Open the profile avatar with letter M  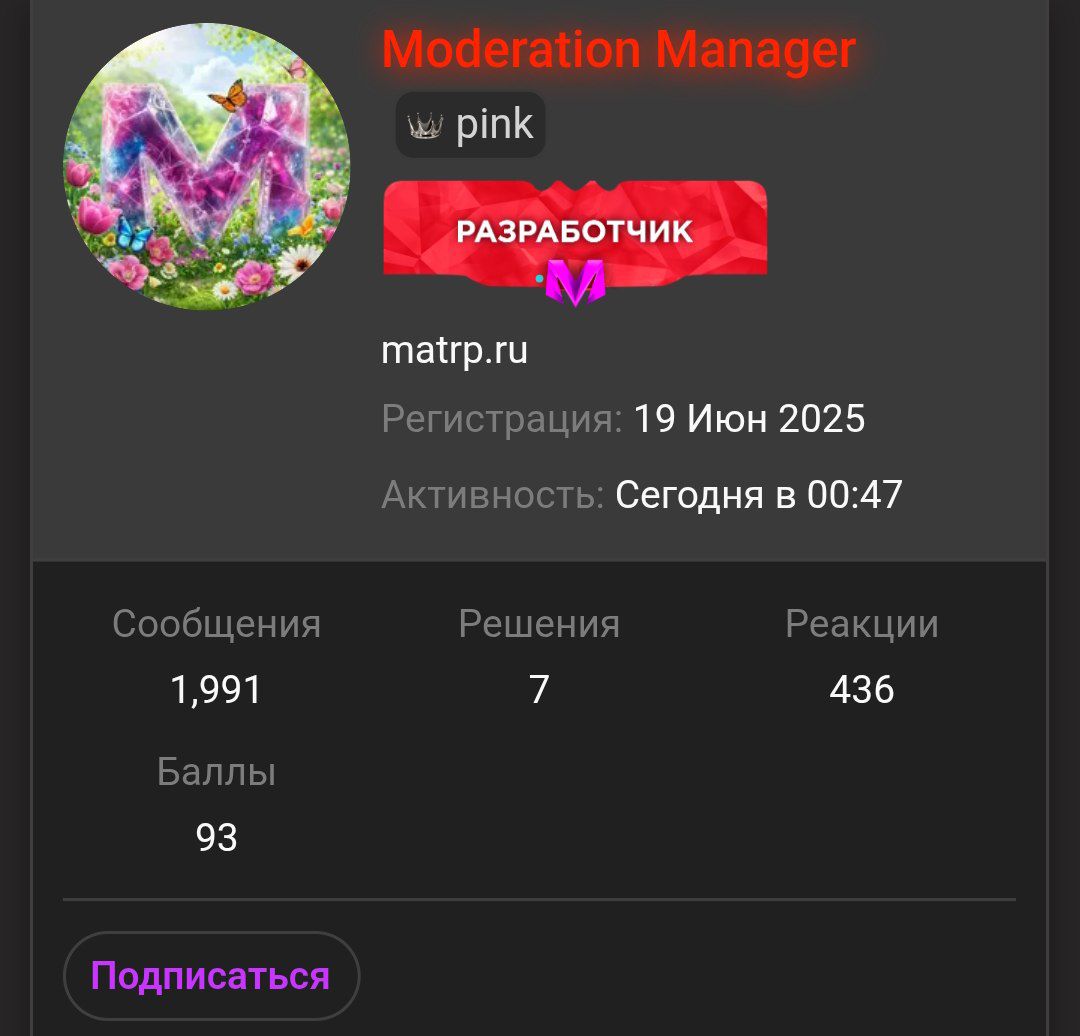pyautogui.click(x=207, y=167)
